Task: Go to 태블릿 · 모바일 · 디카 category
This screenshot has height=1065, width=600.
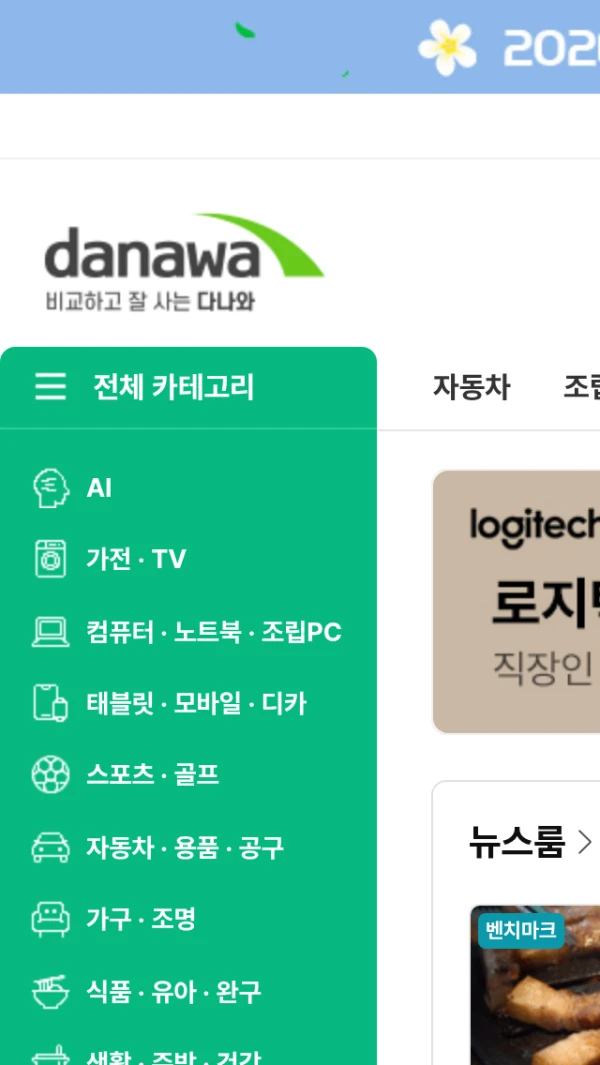Action: pyautogui.click(x=195, y=704)
